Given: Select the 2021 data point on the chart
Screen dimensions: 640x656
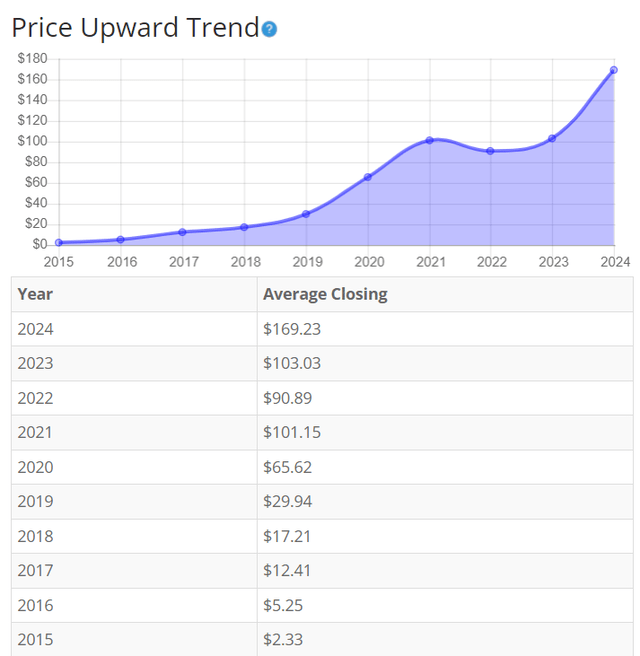Looking at the screenshot, I should pos(429,140).
